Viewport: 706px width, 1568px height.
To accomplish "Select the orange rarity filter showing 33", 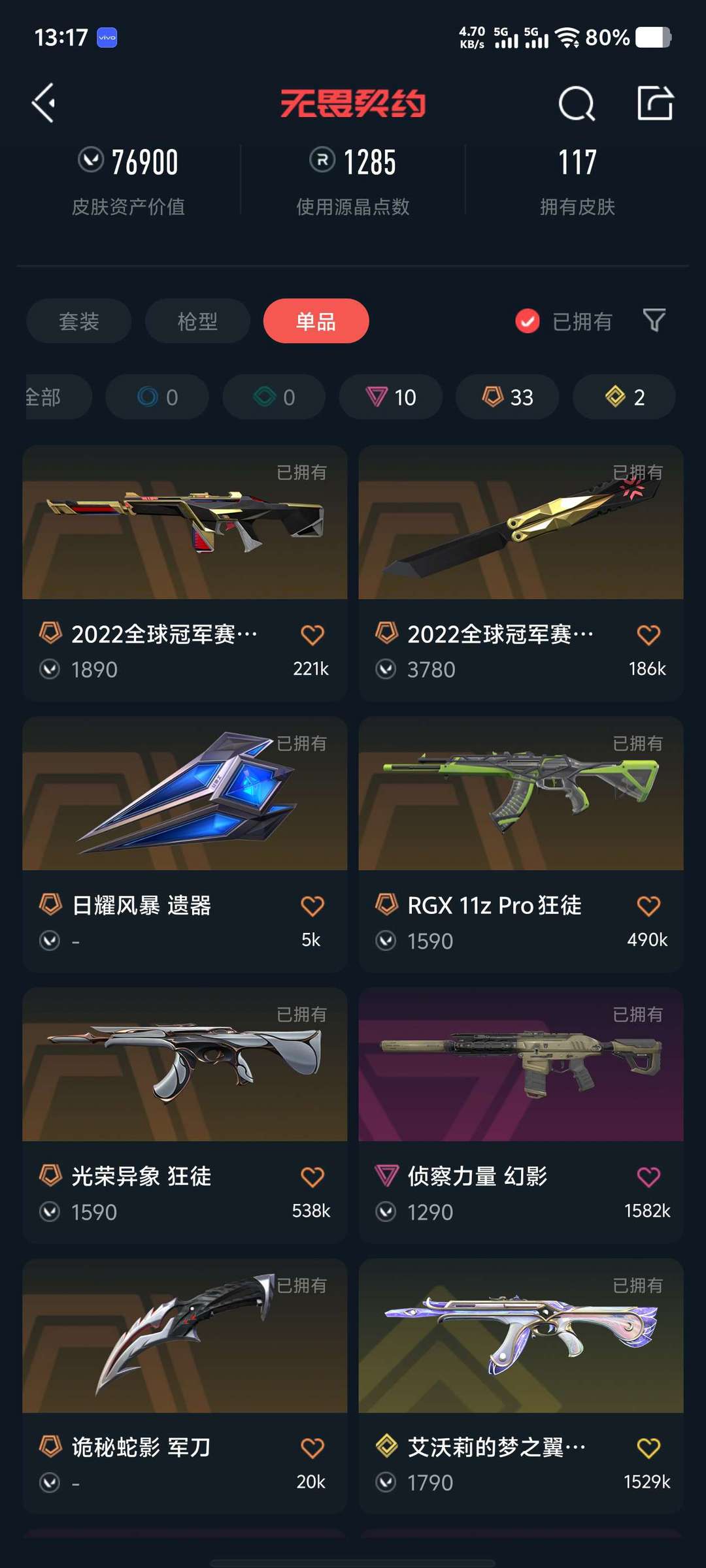I will tap(507, 397).
